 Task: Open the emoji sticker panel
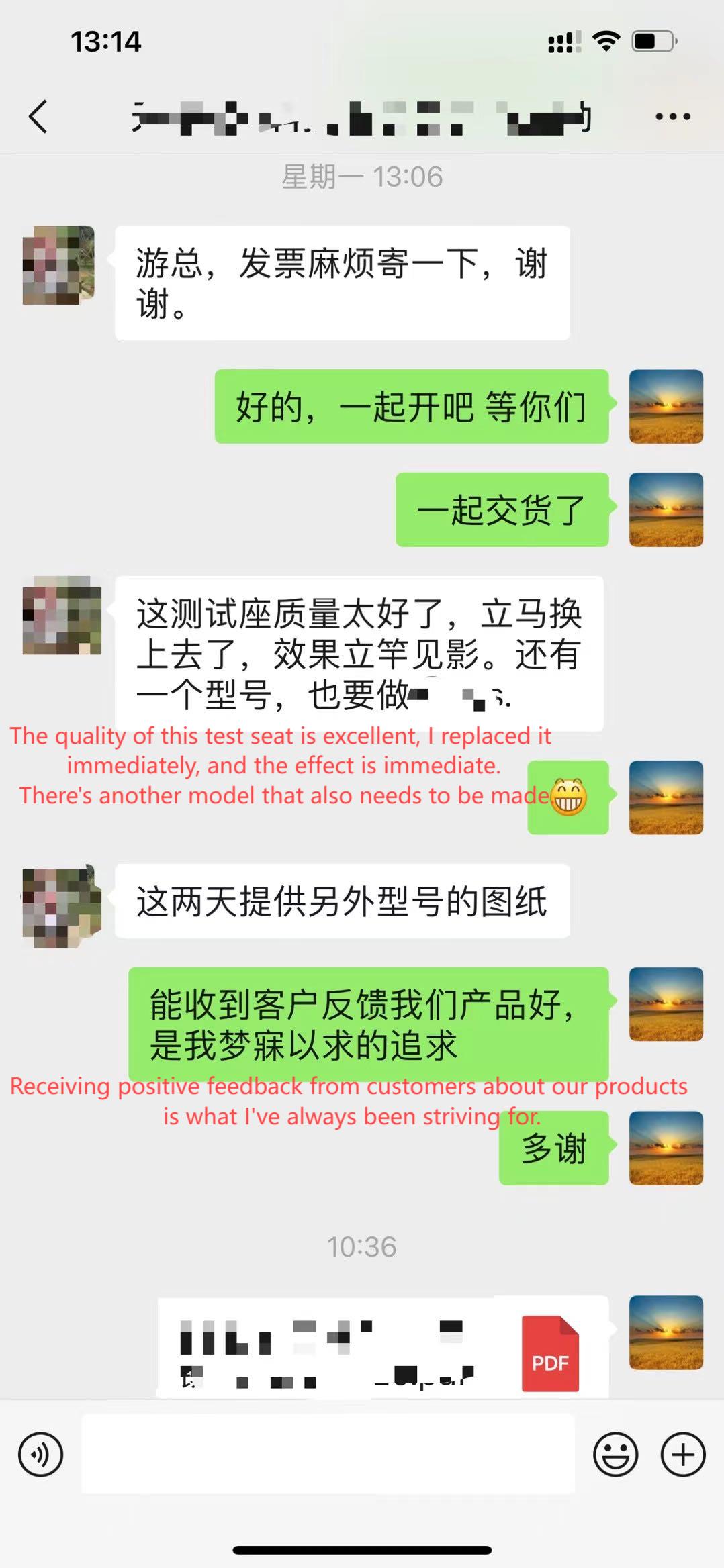615,1455
